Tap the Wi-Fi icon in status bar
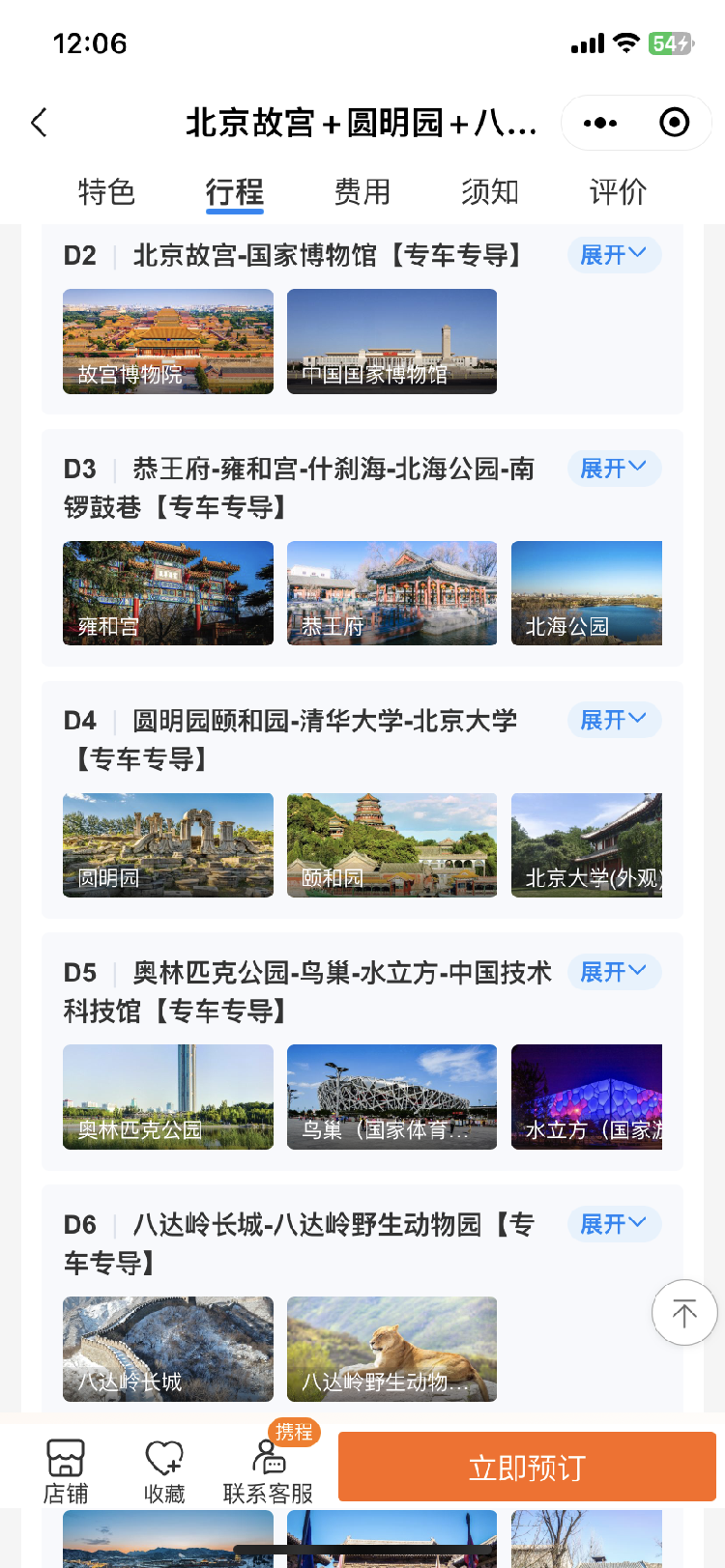 (624, 43)
